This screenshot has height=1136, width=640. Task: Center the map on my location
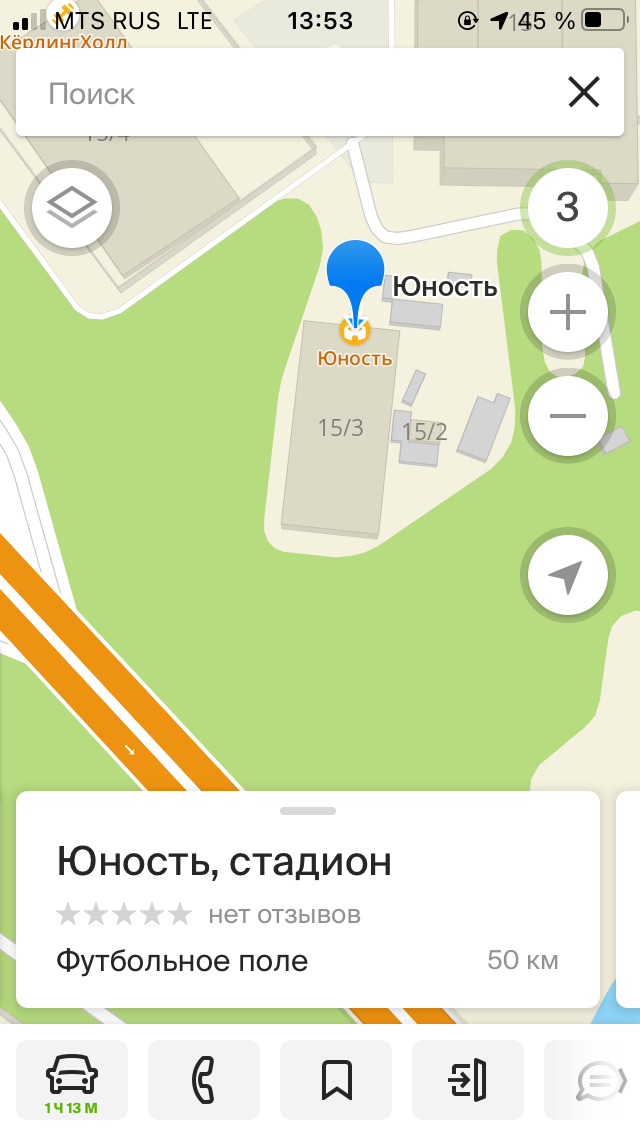point(567,575)
